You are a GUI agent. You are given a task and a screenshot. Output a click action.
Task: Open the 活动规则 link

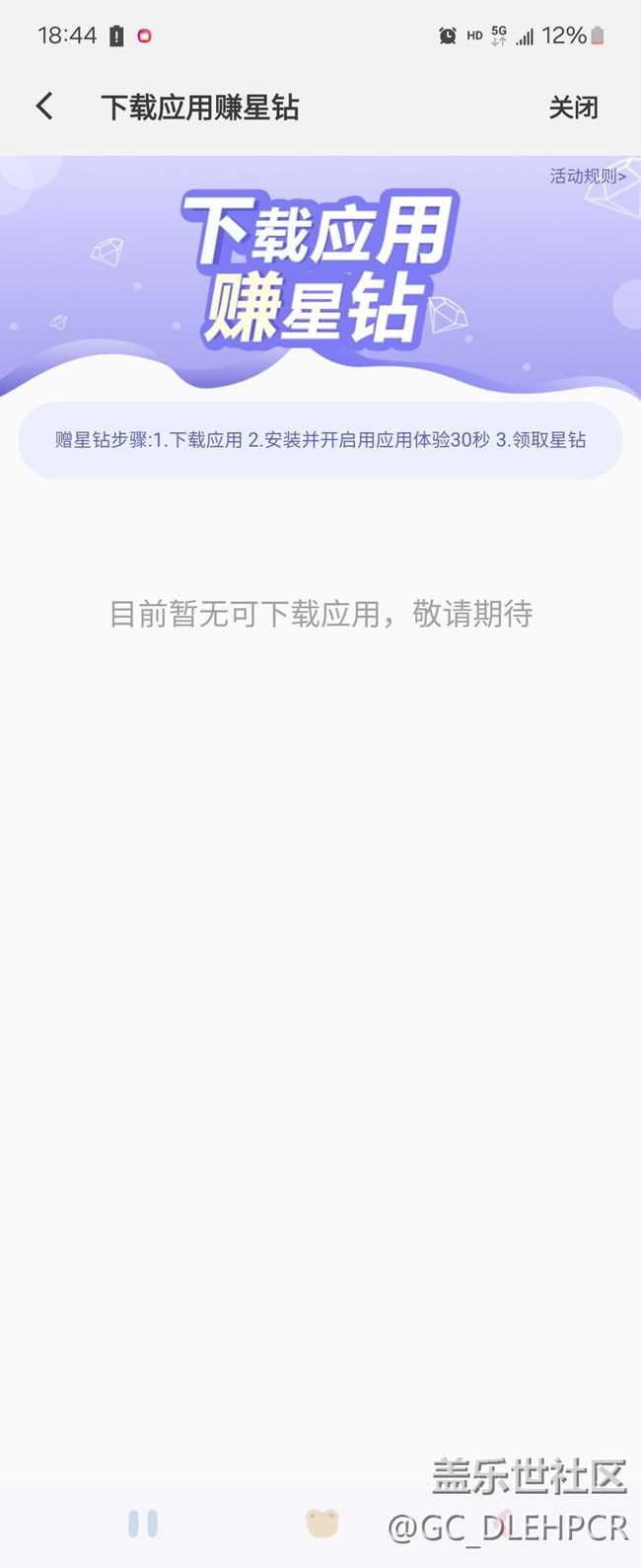pyautogui.click(x=588, y=176)
